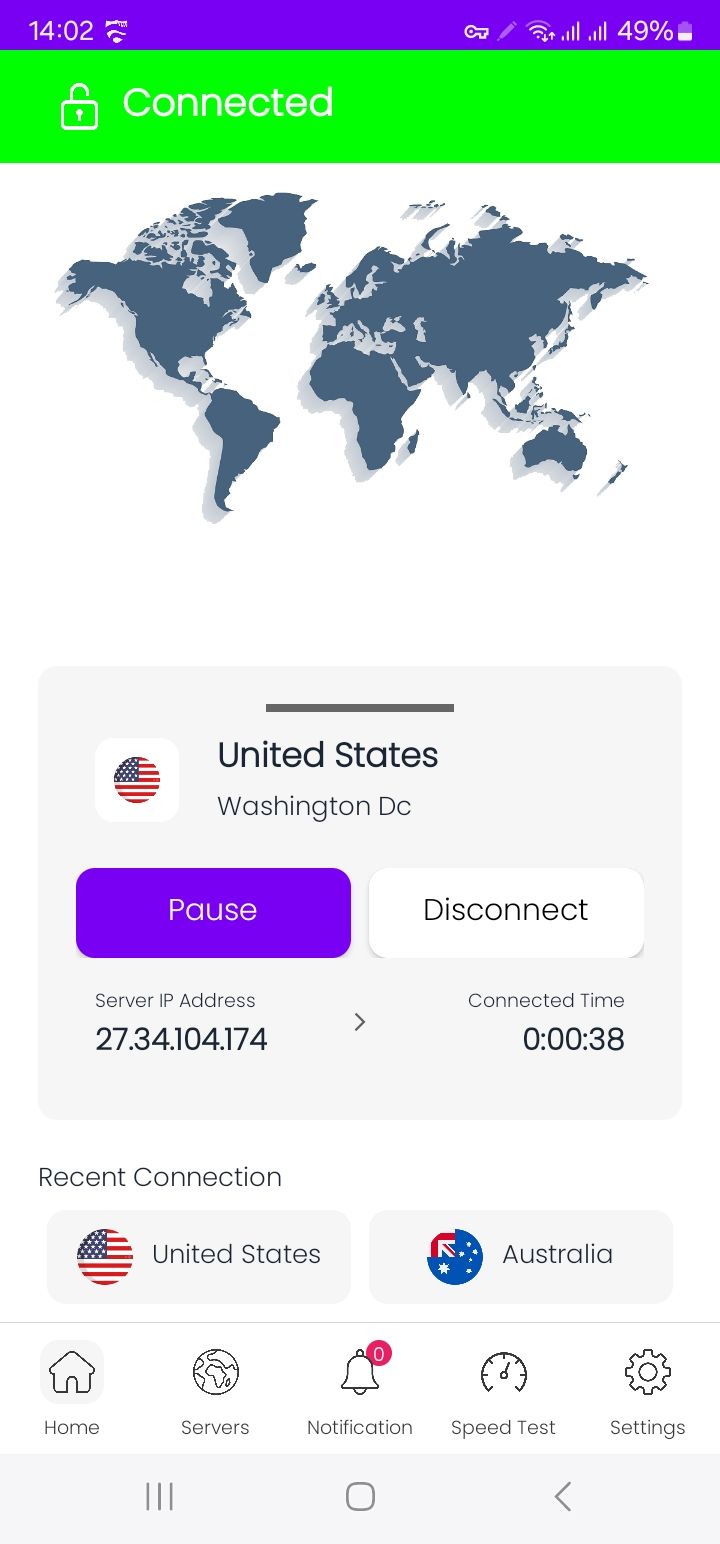Disconnect from the VPN server
Image resolution: width=720 pixels, height=1544 pixels.
pos(506,912)
